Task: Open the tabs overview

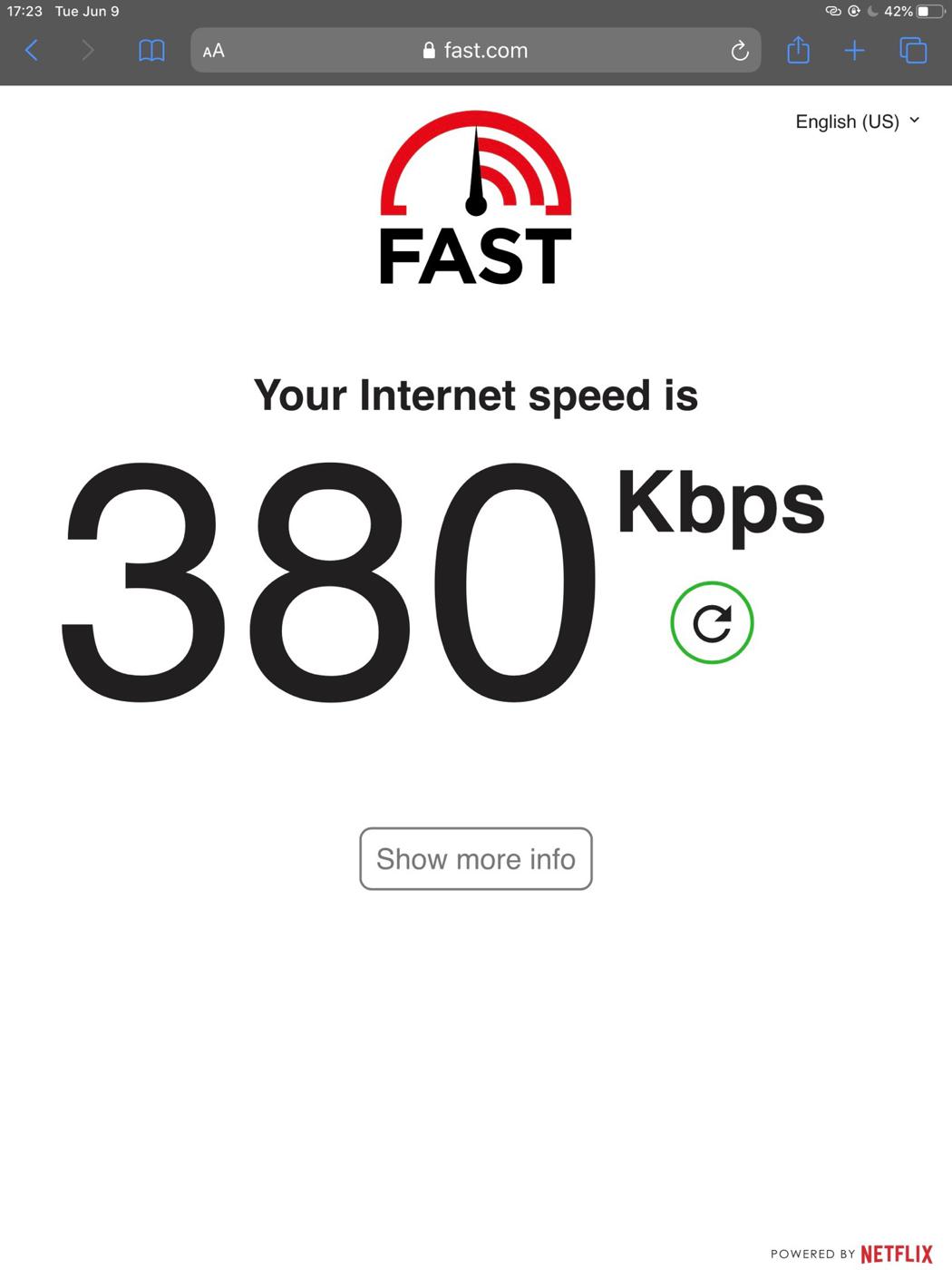Action: pyautogui.click(x=913, y=50)
